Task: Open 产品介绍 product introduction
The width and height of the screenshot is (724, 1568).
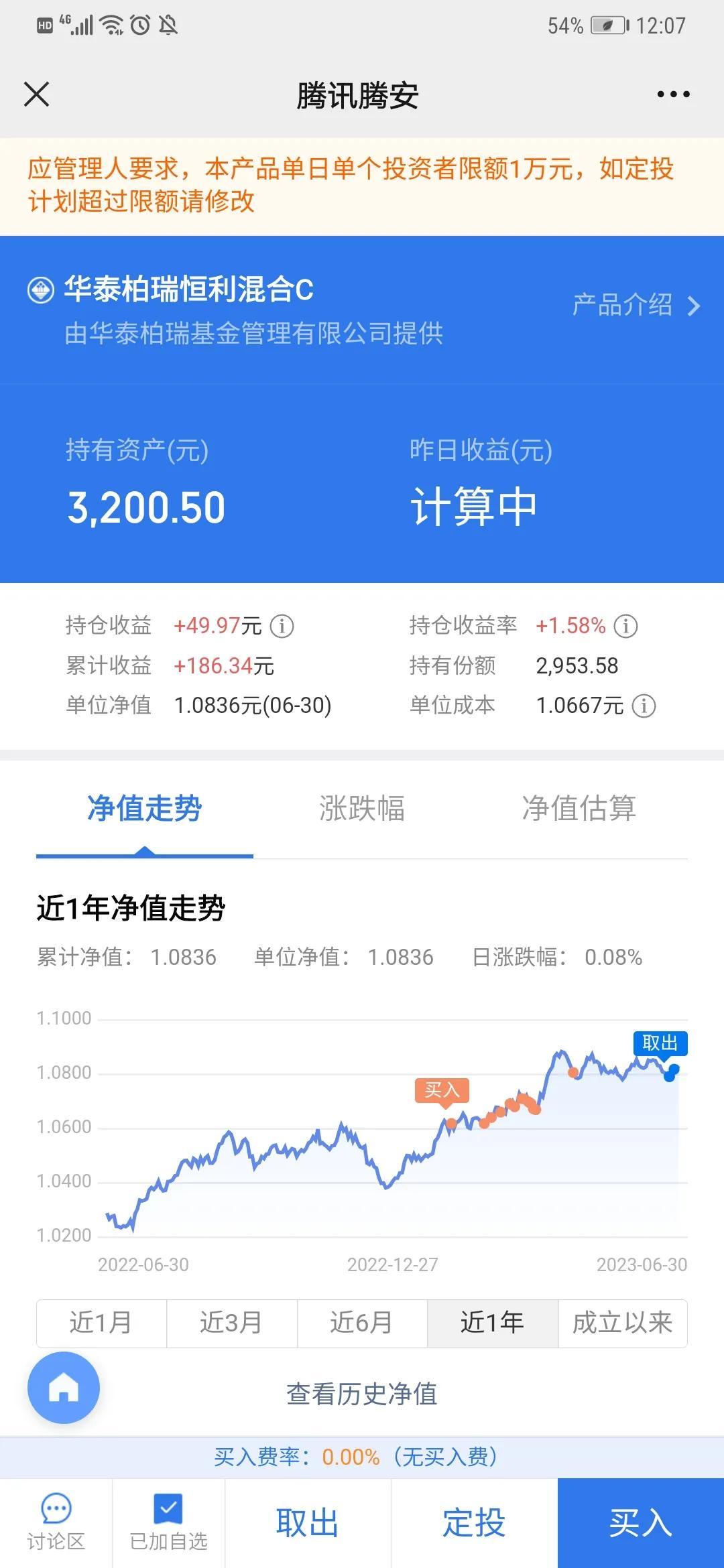Action: click(x=636, y=306)
